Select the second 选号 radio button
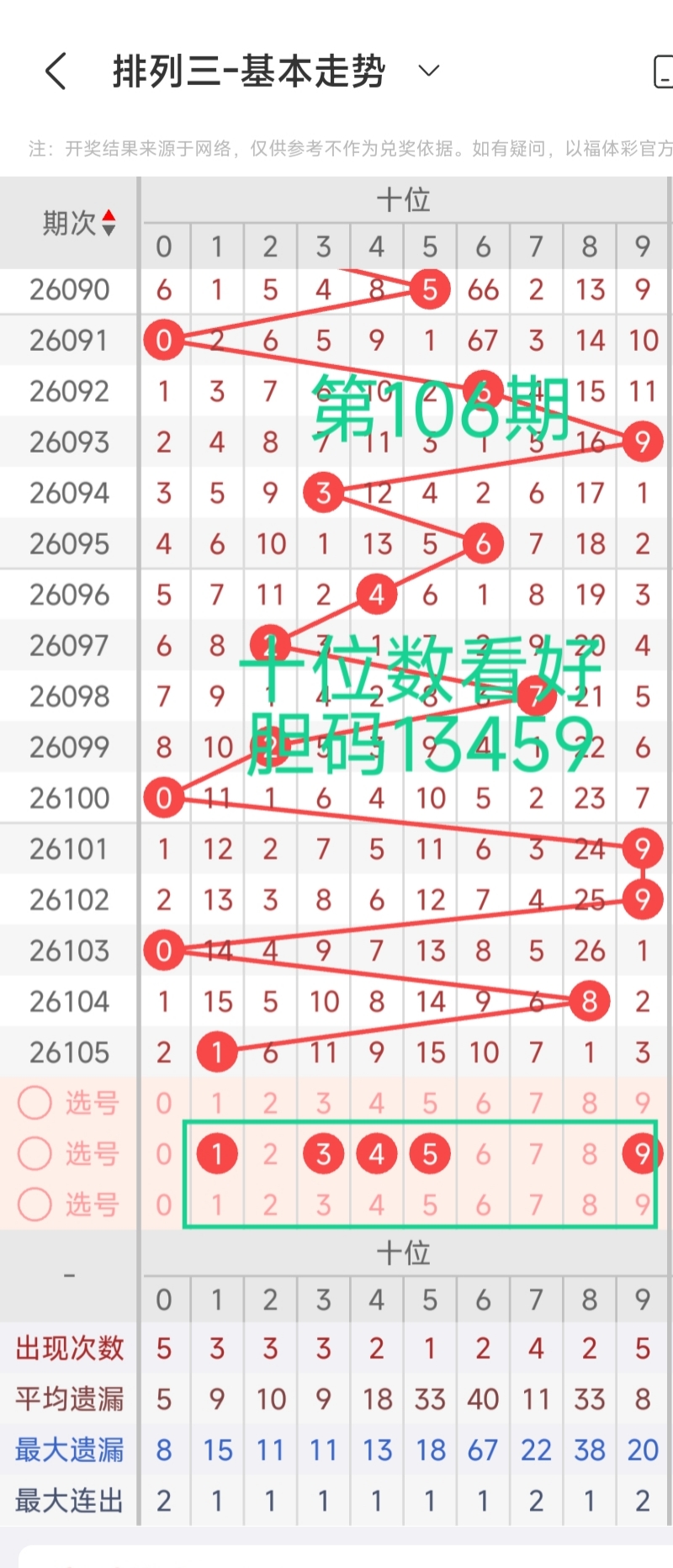This screenshot has height=1568, width=673. coord(34,1153)
